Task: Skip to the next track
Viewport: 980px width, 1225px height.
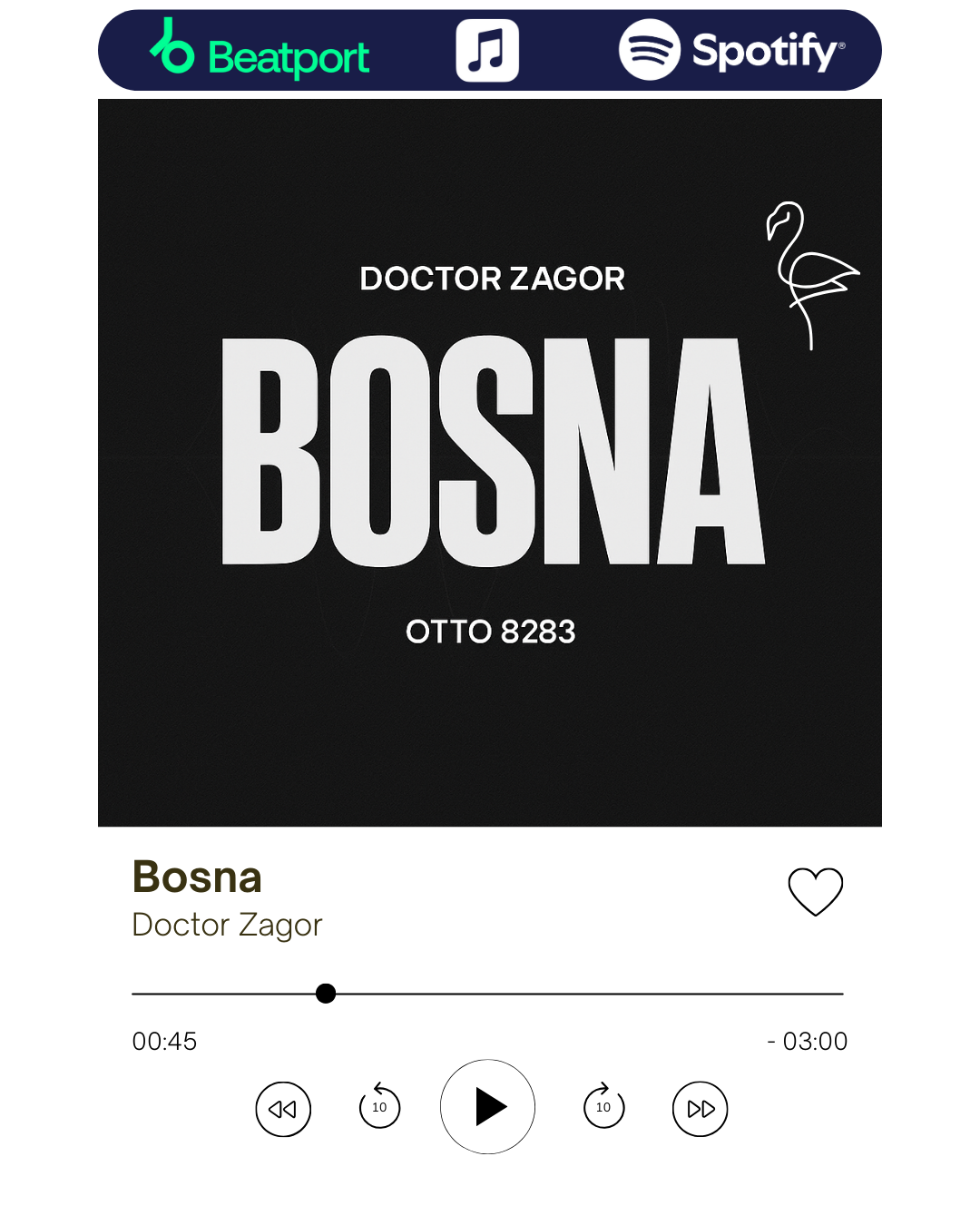Action: (x=700, y=1108)
